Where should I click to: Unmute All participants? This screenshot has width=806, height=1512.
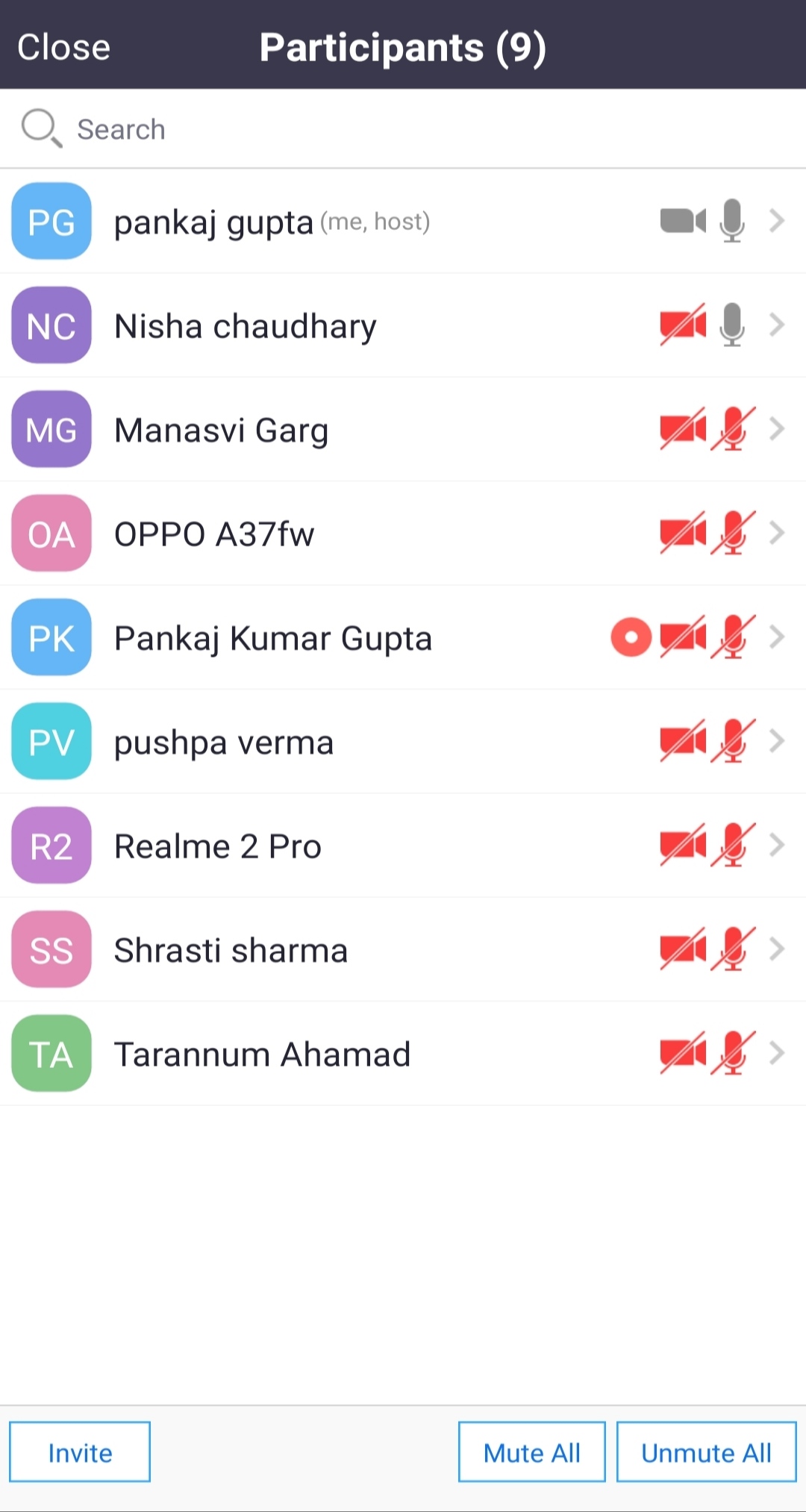pos(707,1452)
